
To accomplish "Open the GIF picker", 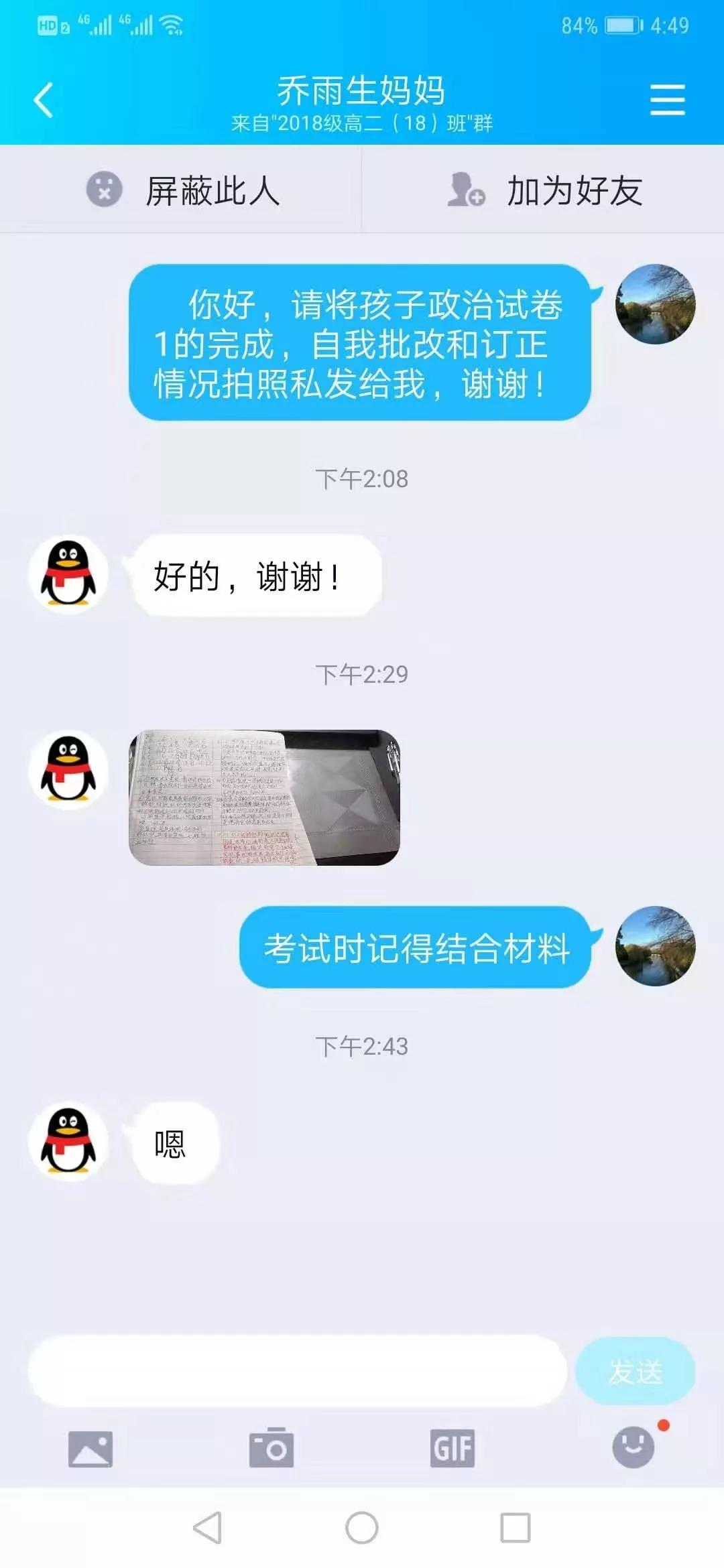I will point(452,1447).
